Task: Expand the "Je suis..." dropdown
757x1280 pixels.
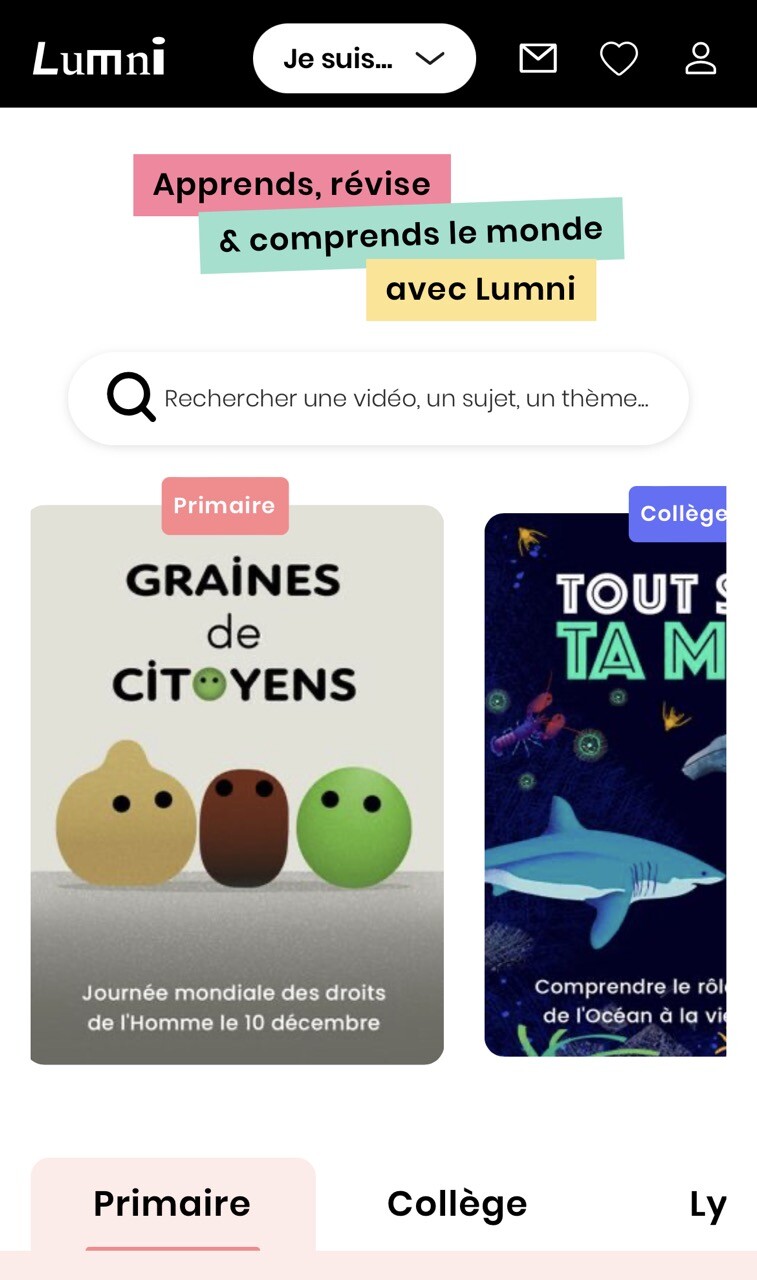Action: (x=364, y=58)
